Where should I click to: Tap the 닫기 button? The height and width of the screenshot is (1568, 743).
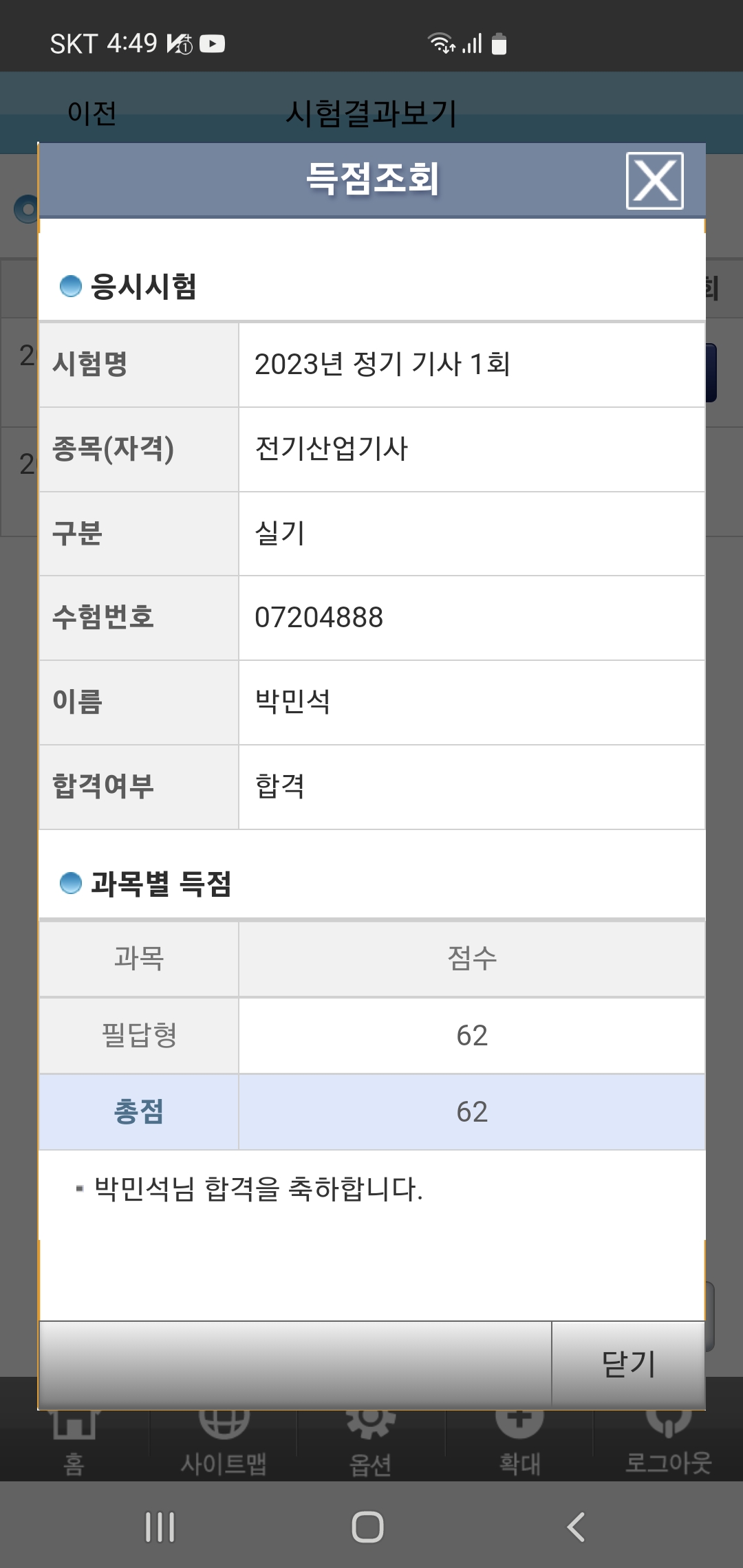[628, 1364]
